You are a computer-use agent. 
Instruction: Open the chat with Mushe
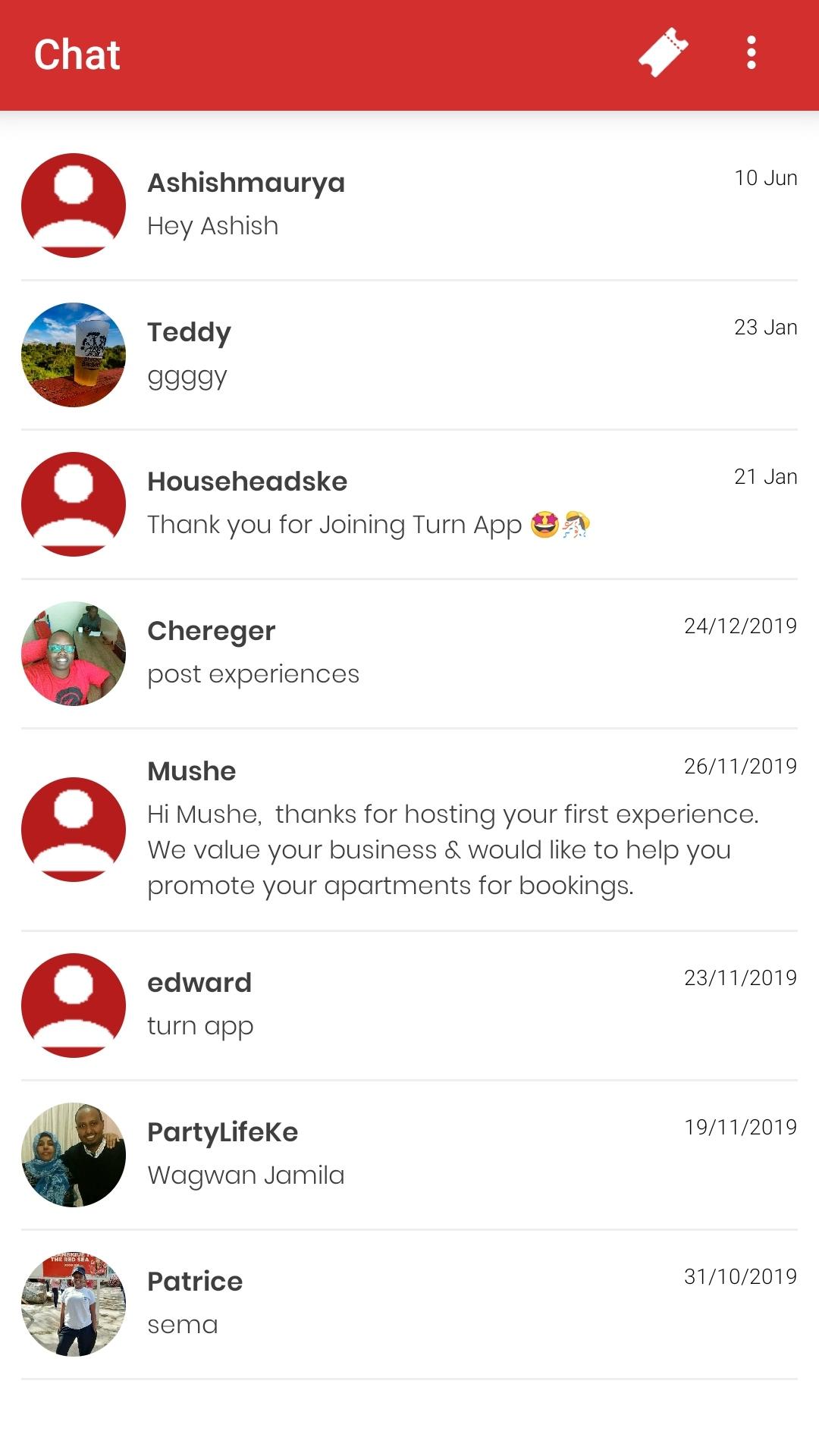(x=409, y=830)
